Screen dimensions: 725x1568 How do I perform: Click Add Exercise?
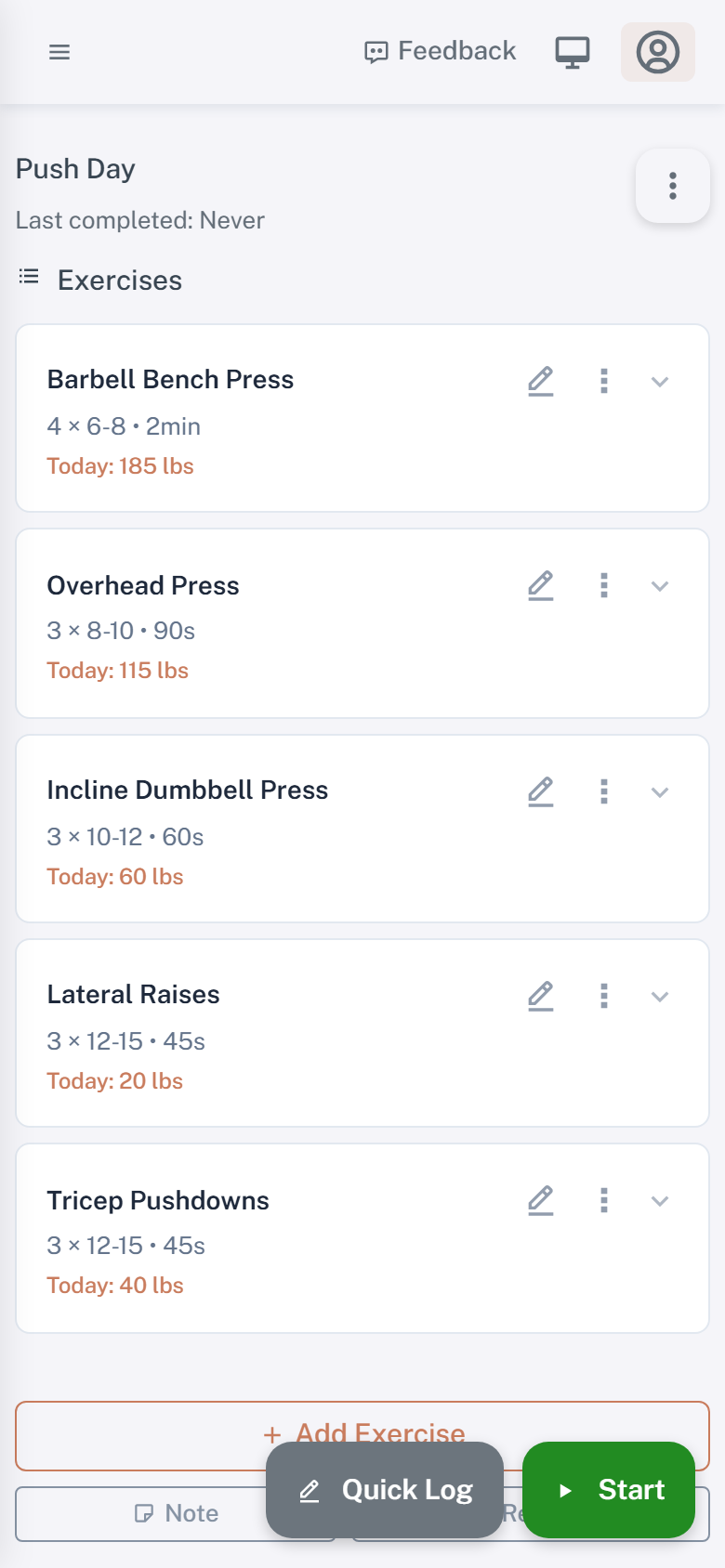coord(362,1435)
